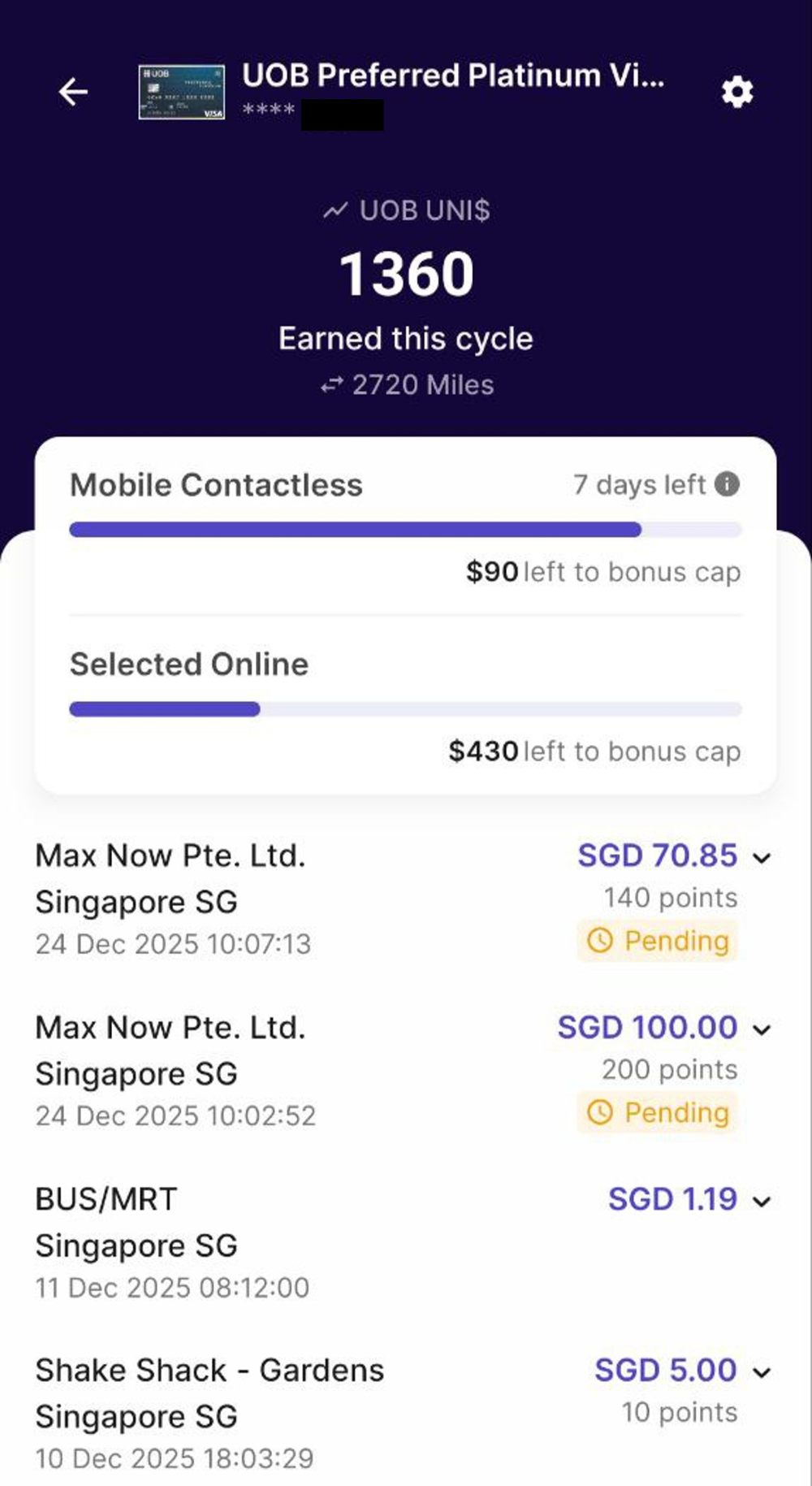Expand the BUS/MRT SGD 1.19 transaction

pos(762,1201)
